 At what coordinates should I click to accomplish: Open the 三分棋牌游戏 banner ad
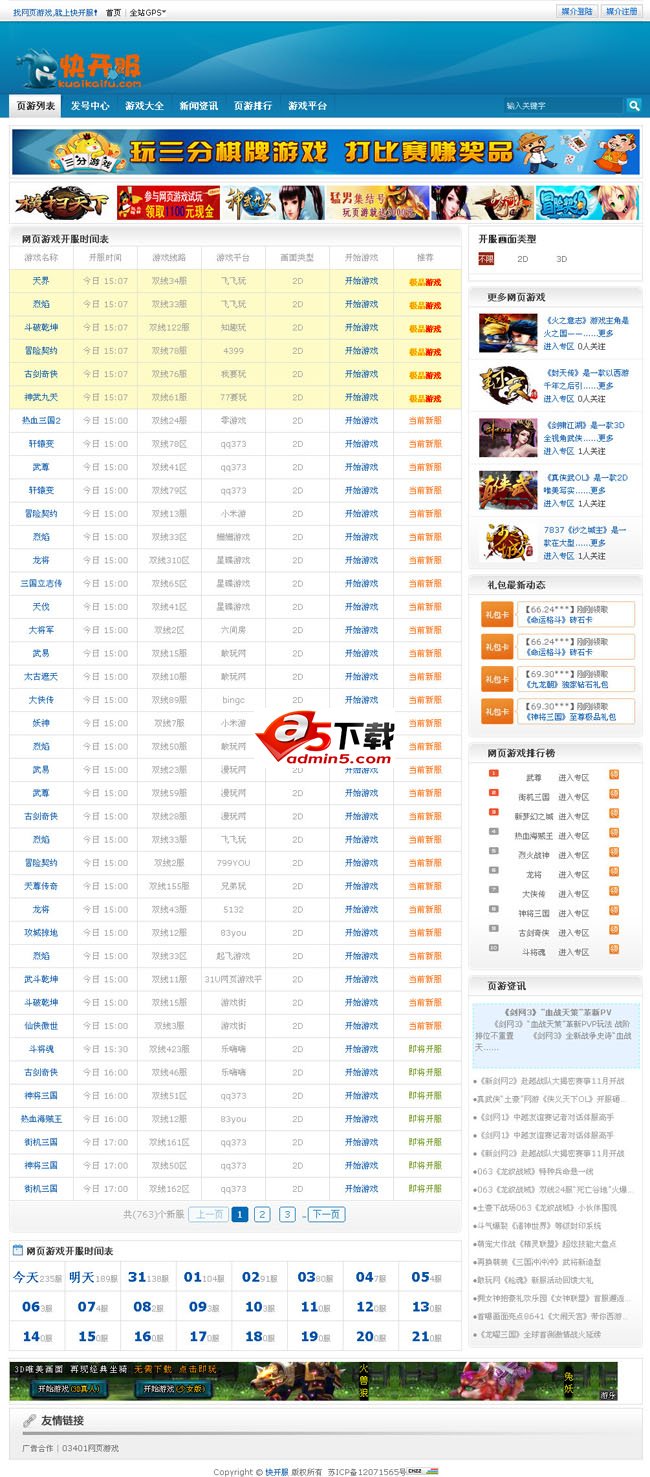(x=325, y=152)
